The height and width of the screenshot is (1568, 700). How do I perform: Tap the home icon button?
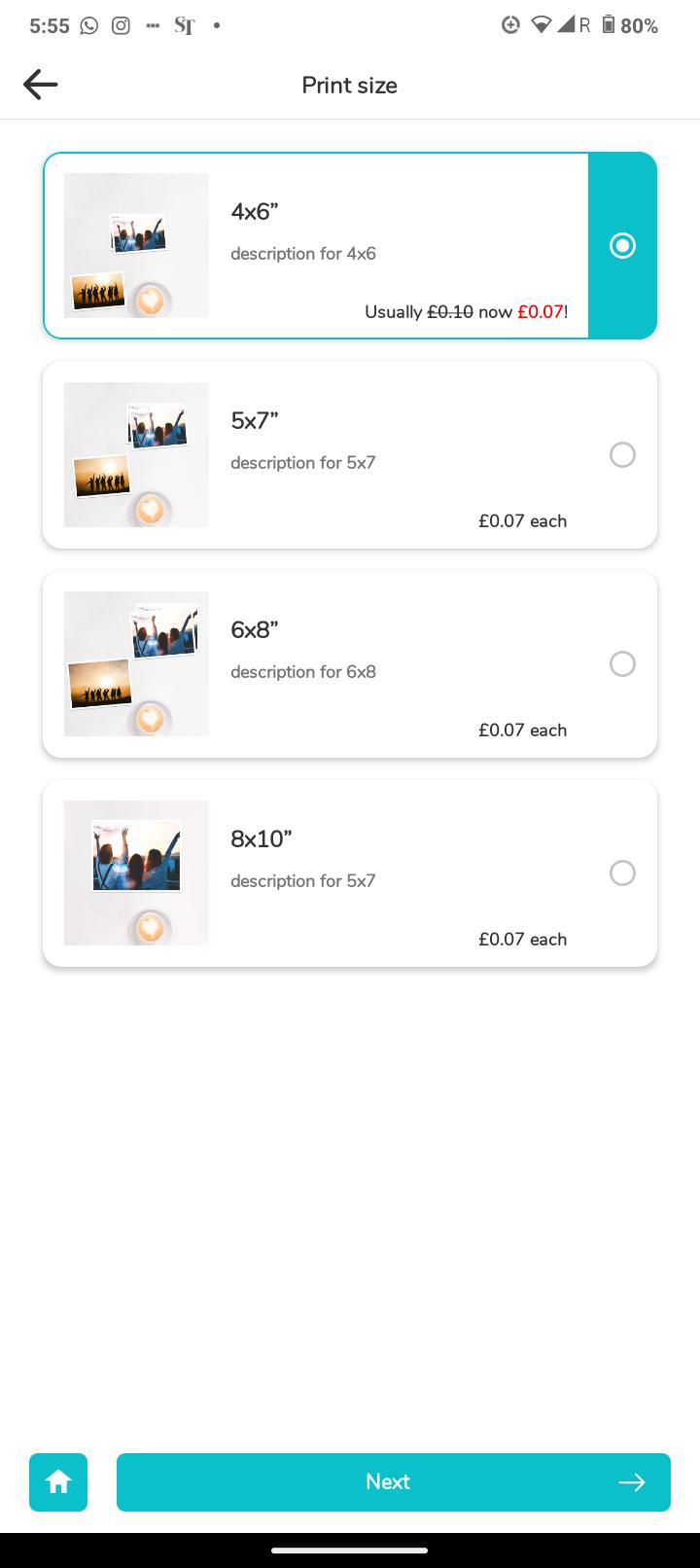[58, 1481]
